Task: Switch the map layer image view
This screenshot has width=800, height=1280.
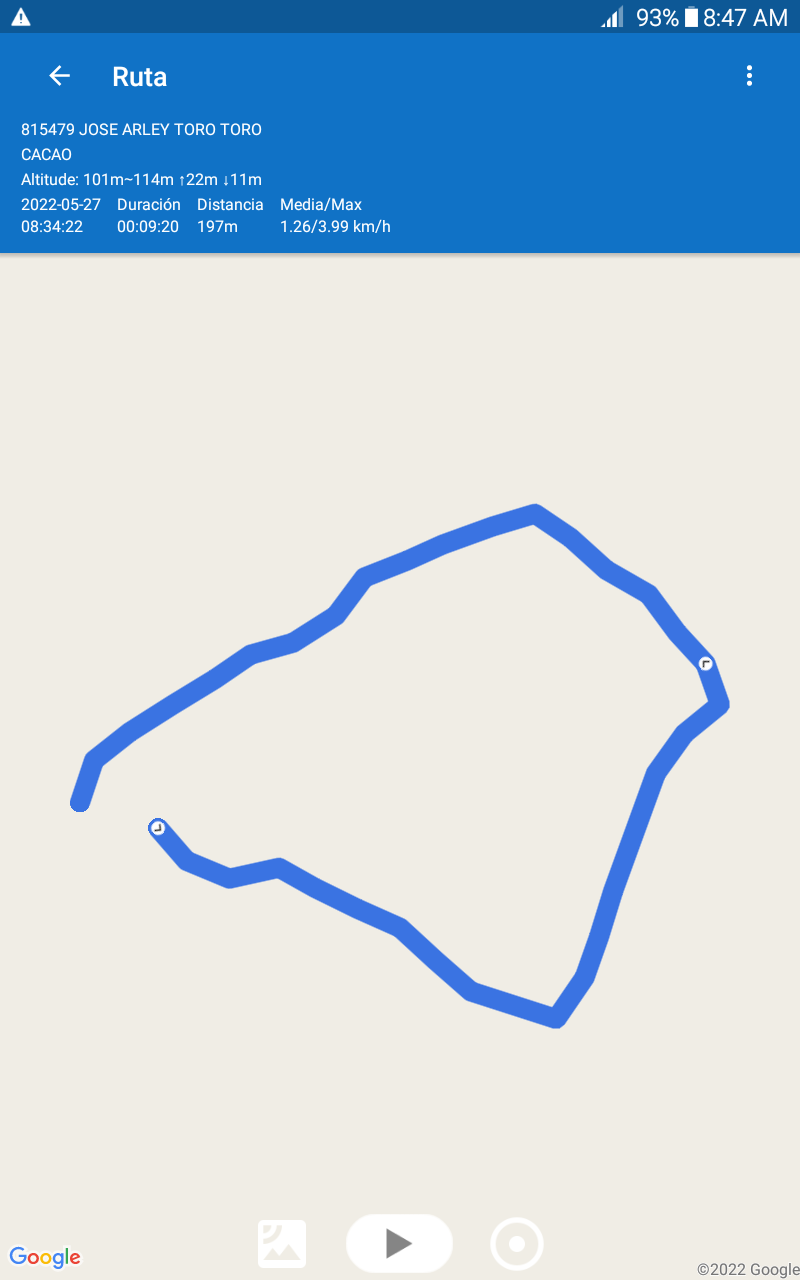Action: [x=282, y=1244]
